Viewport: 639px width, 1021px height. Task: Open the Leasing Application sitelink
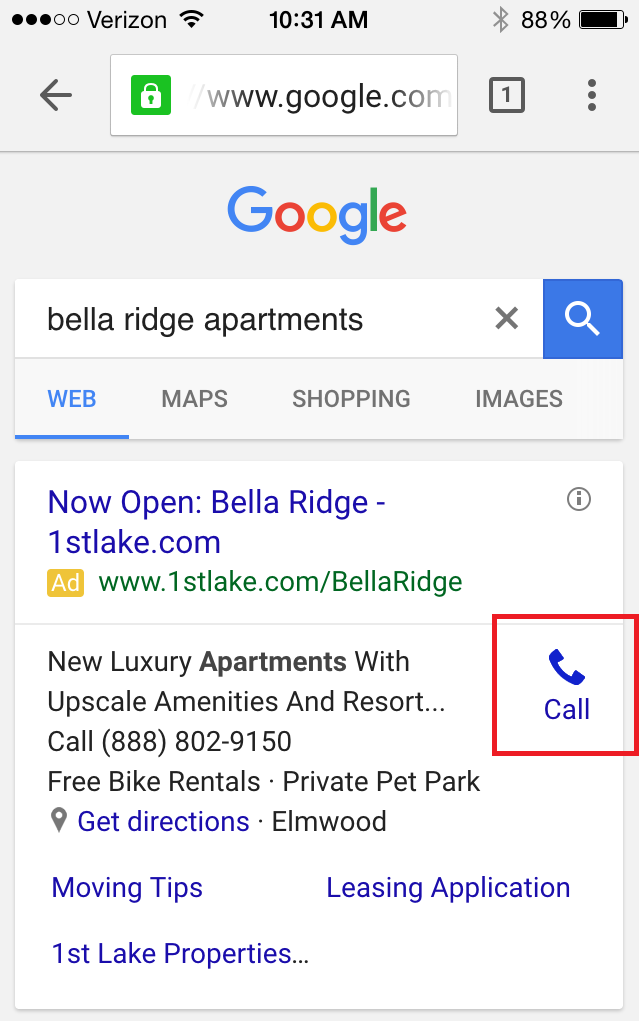[448, 888]
